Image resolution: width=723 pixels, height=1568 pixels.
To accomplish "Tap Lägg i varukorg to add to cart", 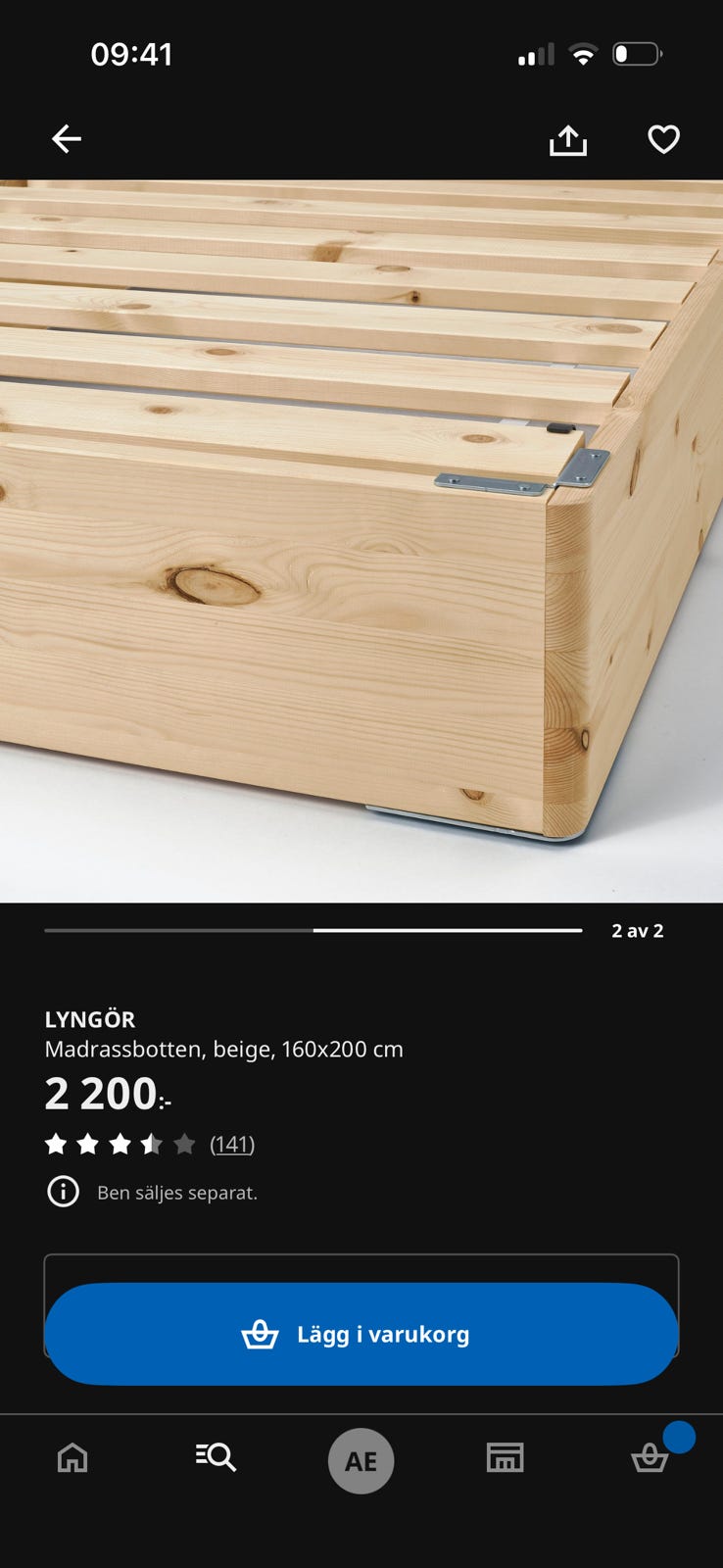I will (361, 1334).
